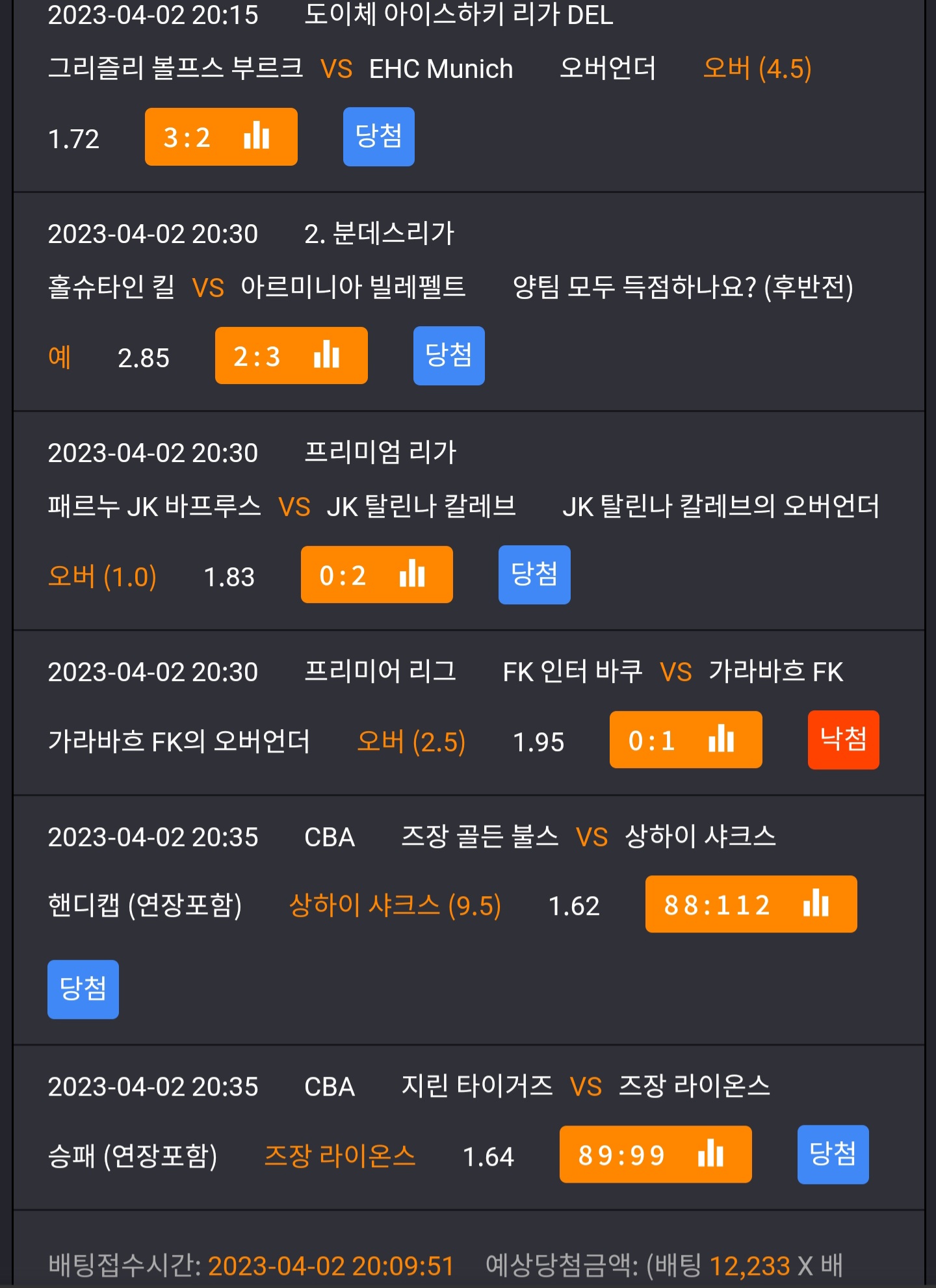
Task: View 0:2 score stats for JK 탈린나 칼레브
Action: tap(377, 574)
